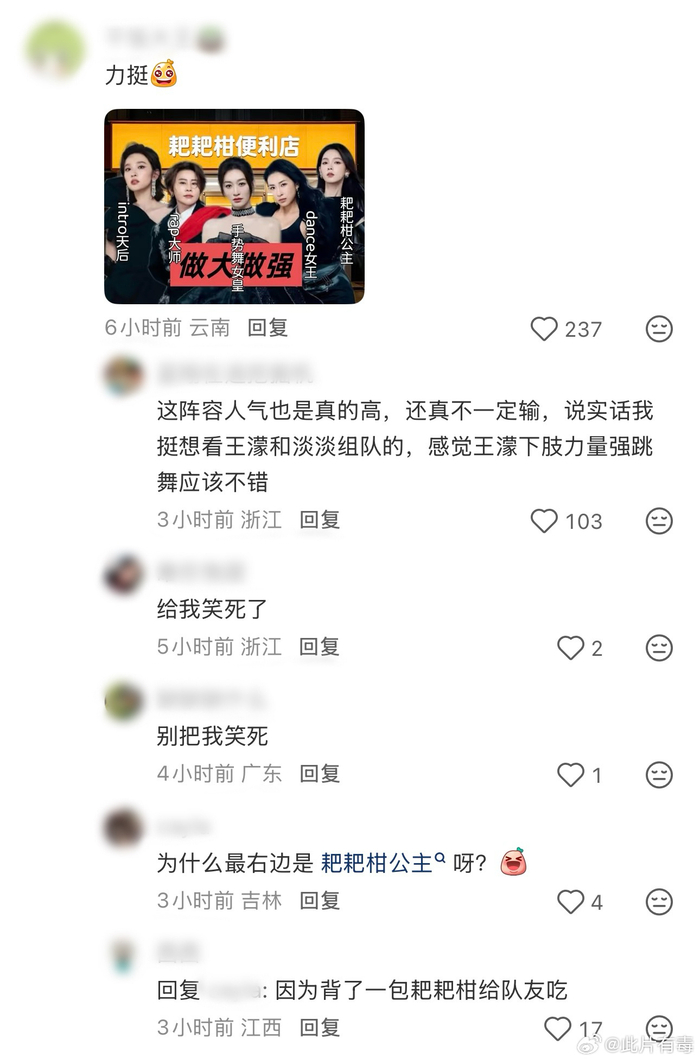Image resolution: width=700 pixels, height=1061 pixels.
Task: Reply to the 因为背了一包耙耙柑 comment
Action: tap(320, 1028)
